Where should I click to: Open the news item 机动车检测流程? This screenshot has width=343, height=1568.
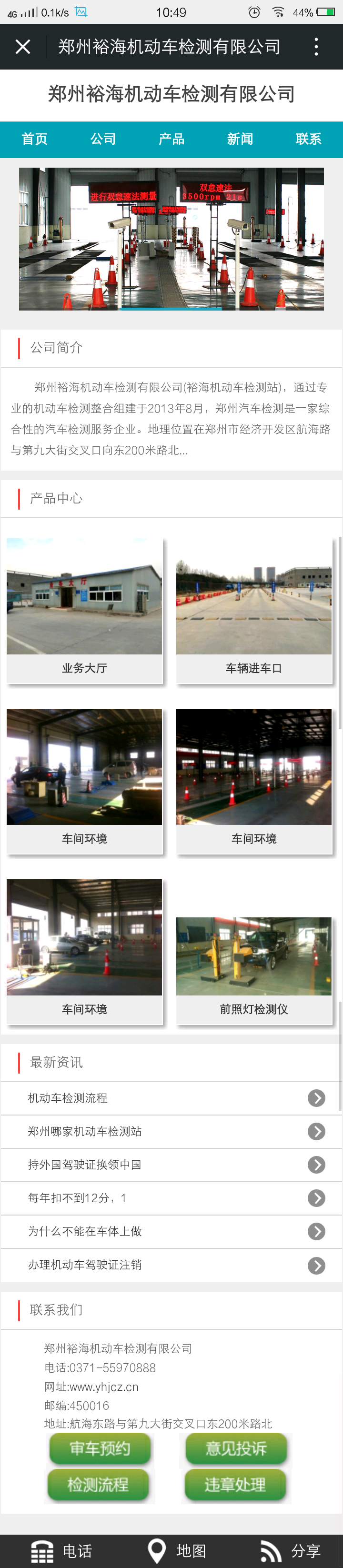171,1098
